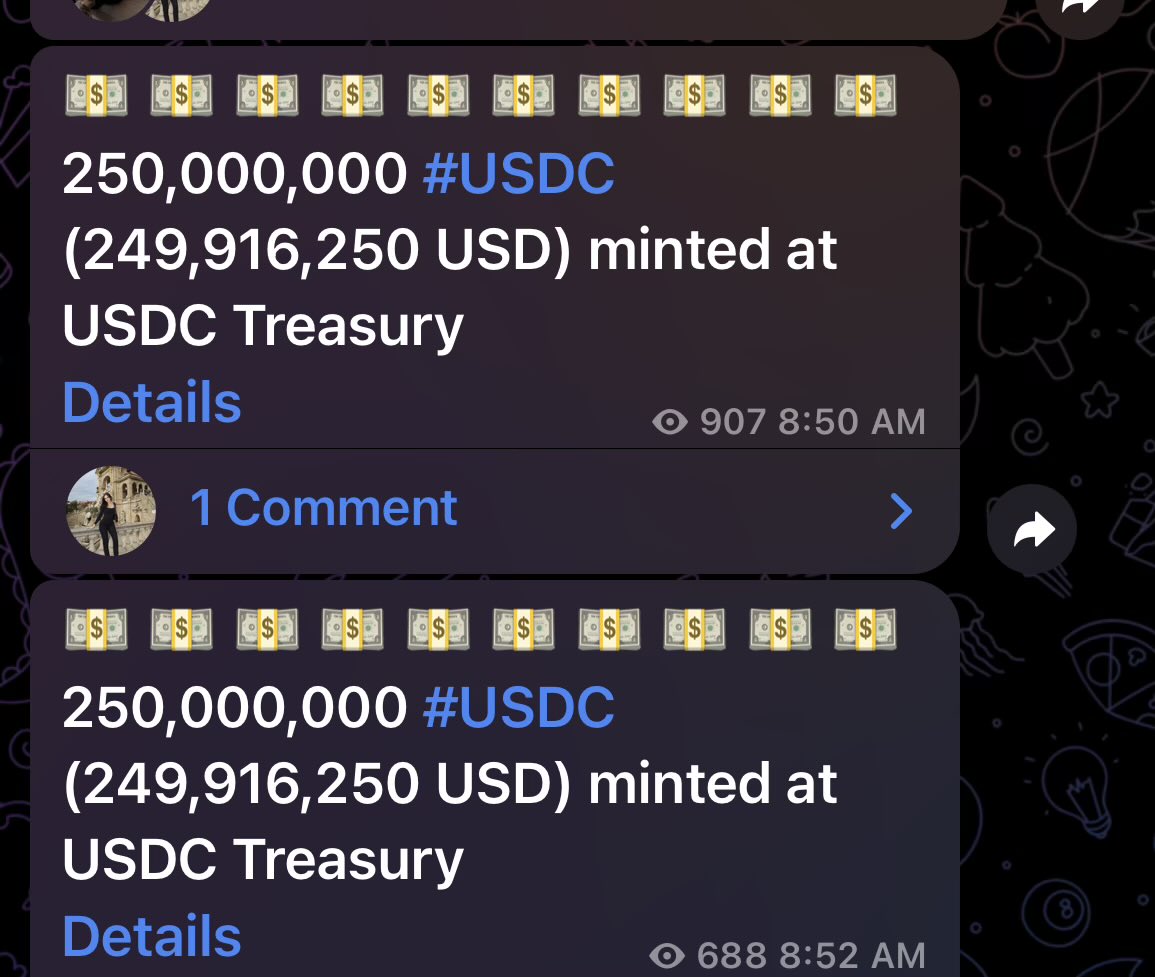Viewport: 1155px width, 977px height.
Task: Open the 1 Comment thread
Action: point(323,508)
